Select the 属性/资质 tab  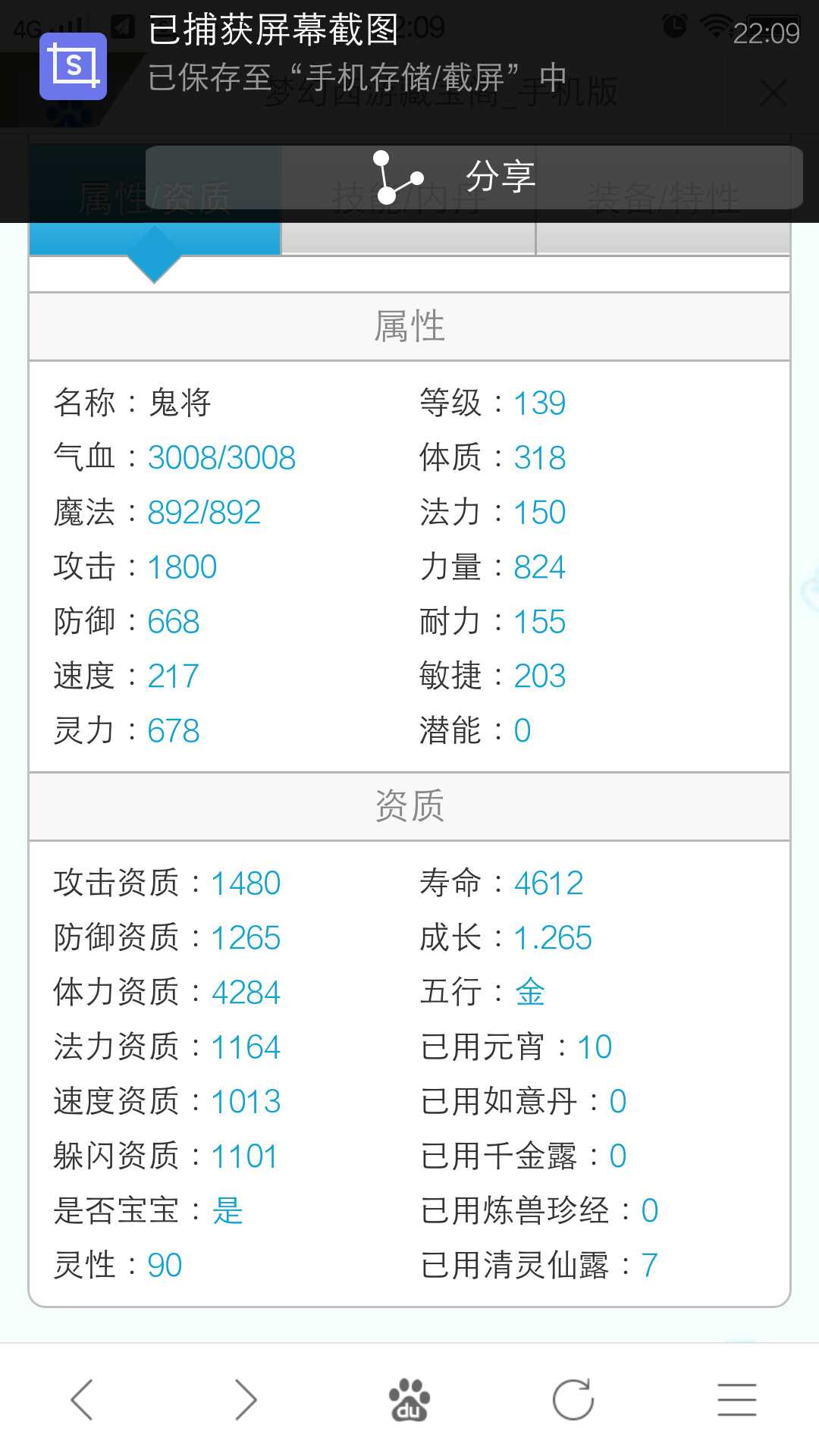[x=155, y=231]
